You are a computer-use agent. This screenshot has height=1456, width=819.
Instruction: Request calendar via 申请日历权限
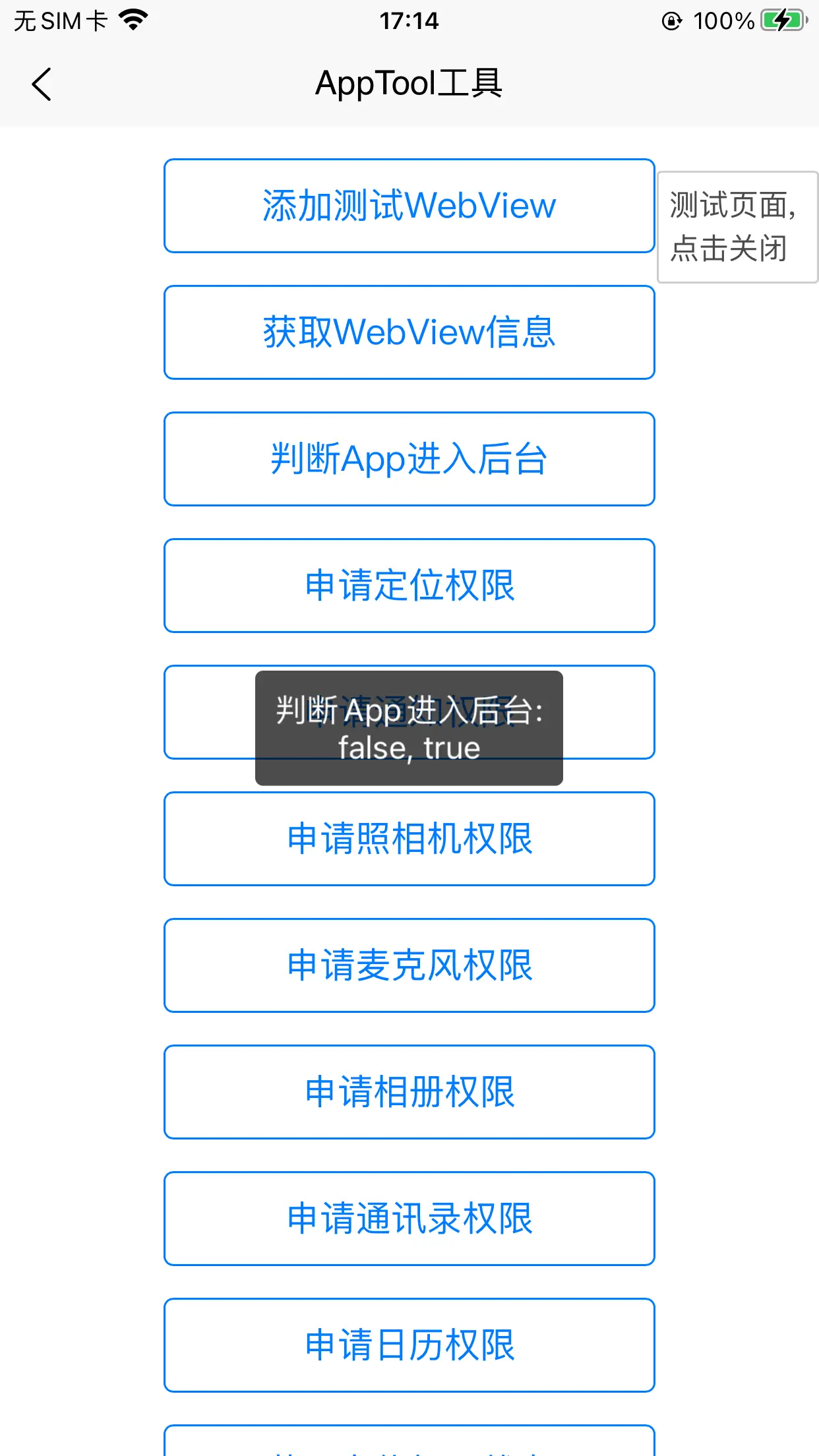(x=409, y=1345)
